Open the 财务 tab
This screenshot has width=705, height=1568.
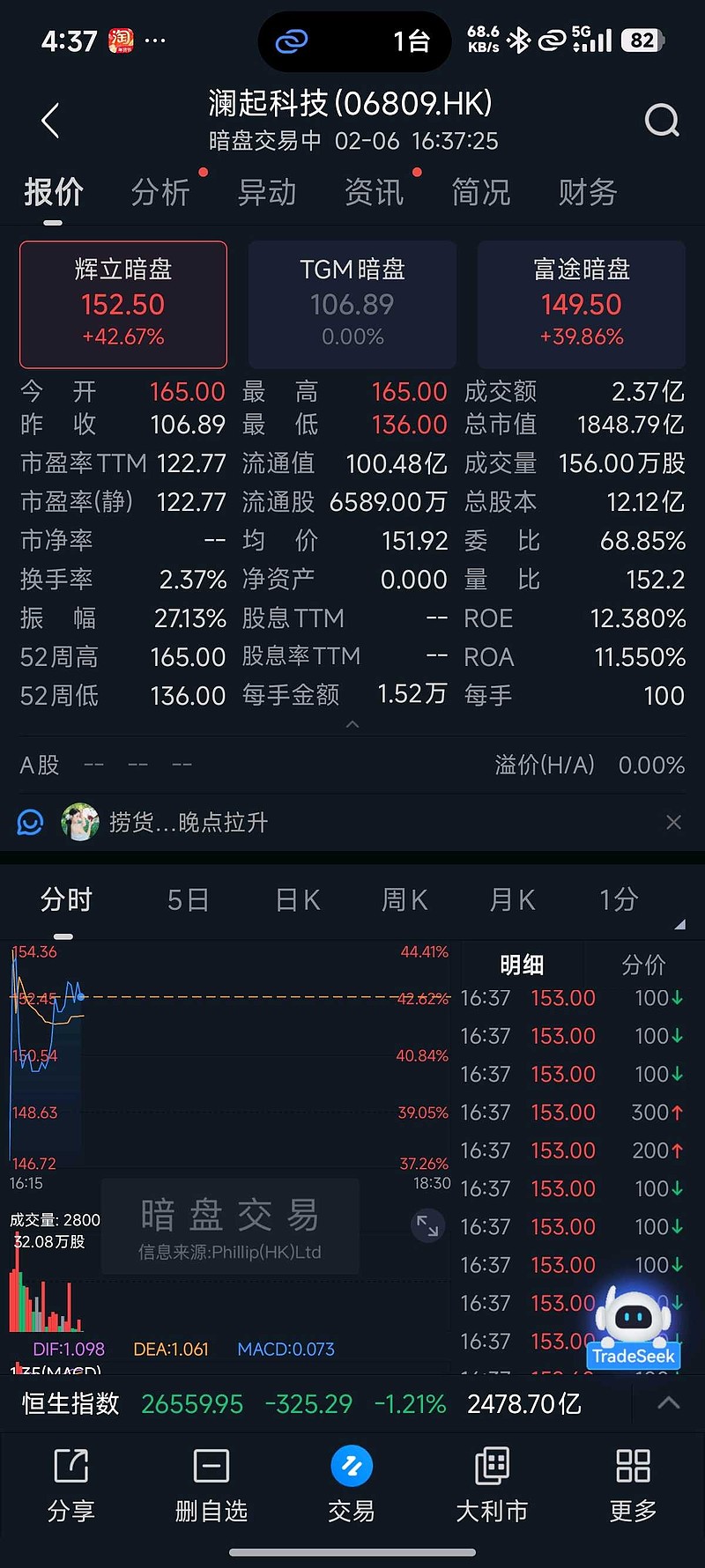[x=587, y=192]
